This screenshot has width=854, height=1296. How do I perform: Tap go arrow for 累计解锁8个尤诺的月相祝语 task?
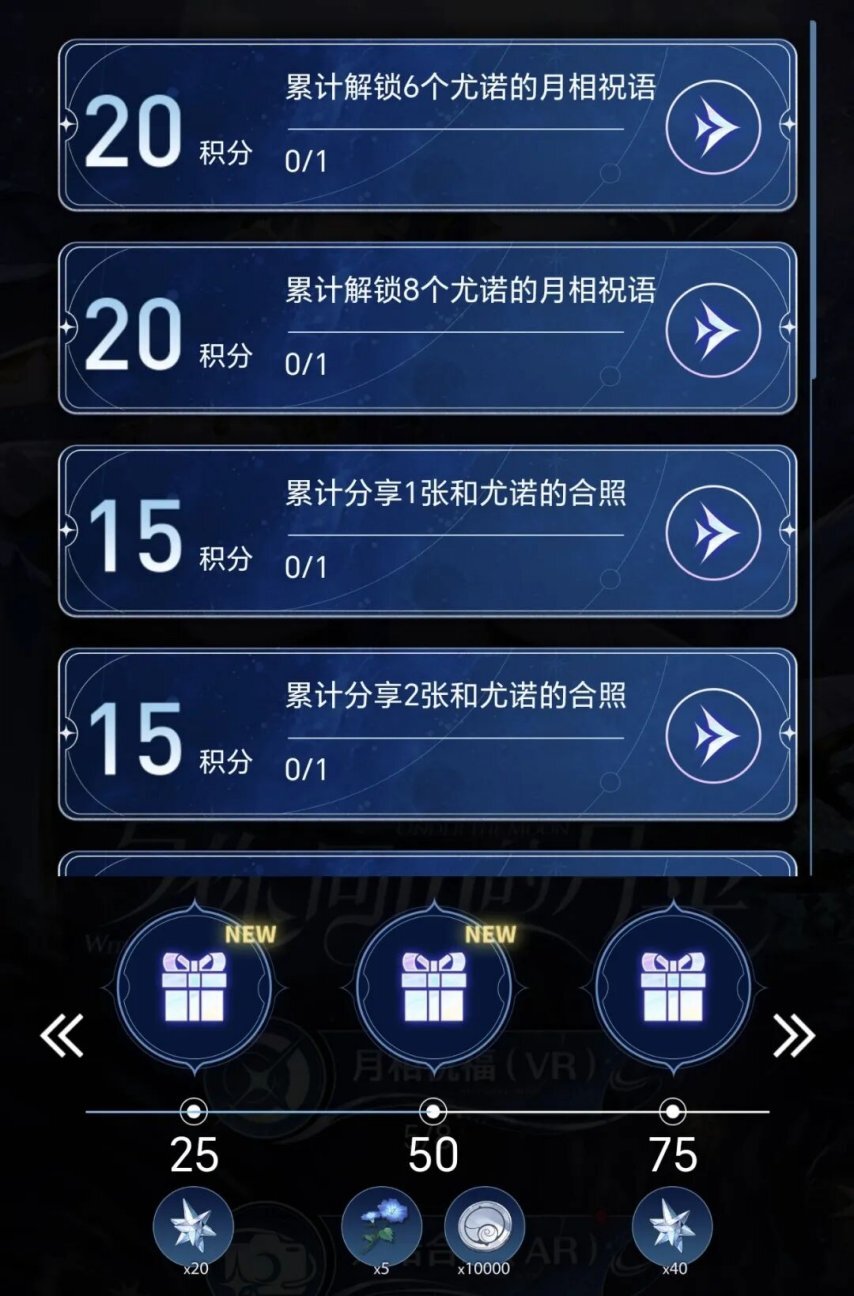(x=714, y=330)
